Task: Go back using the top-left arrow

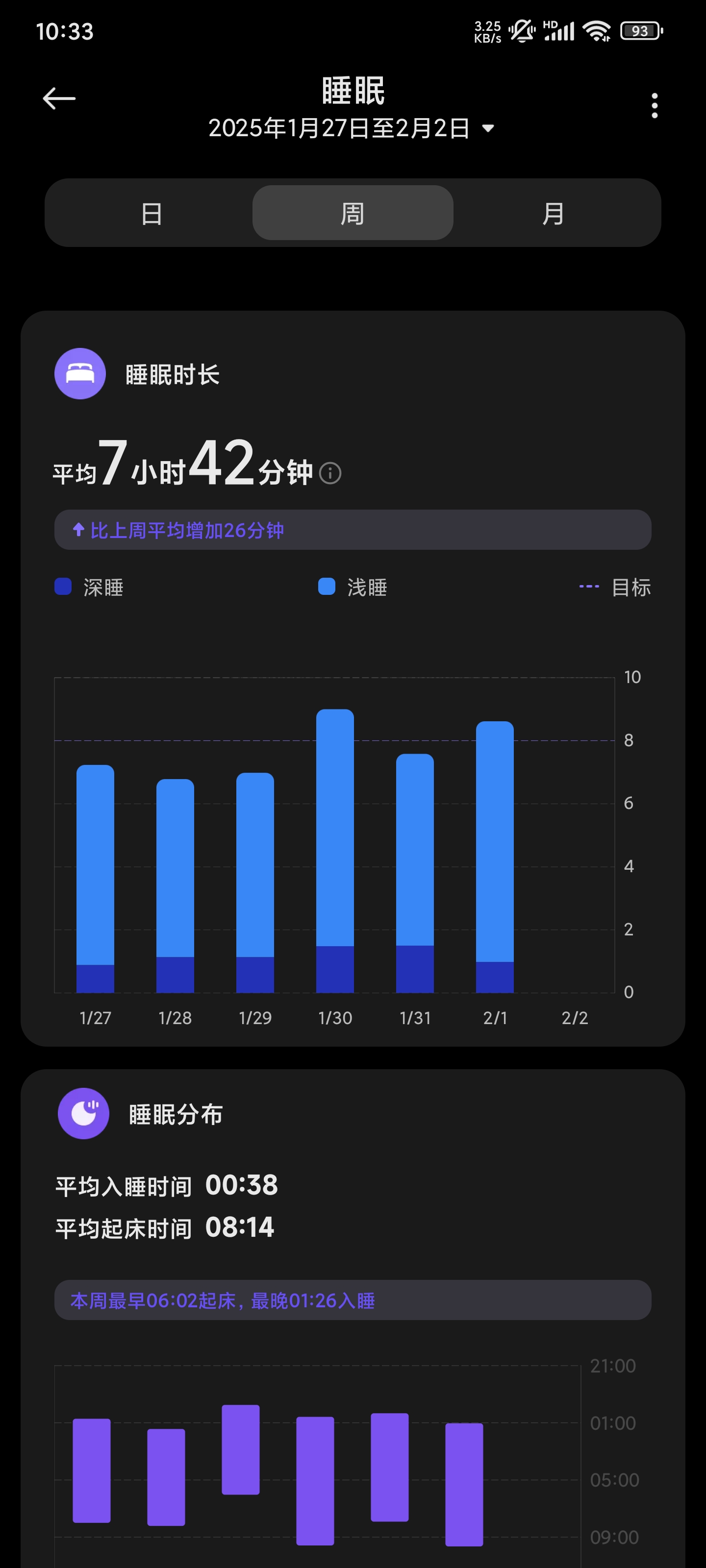Action: coord(59,98)
